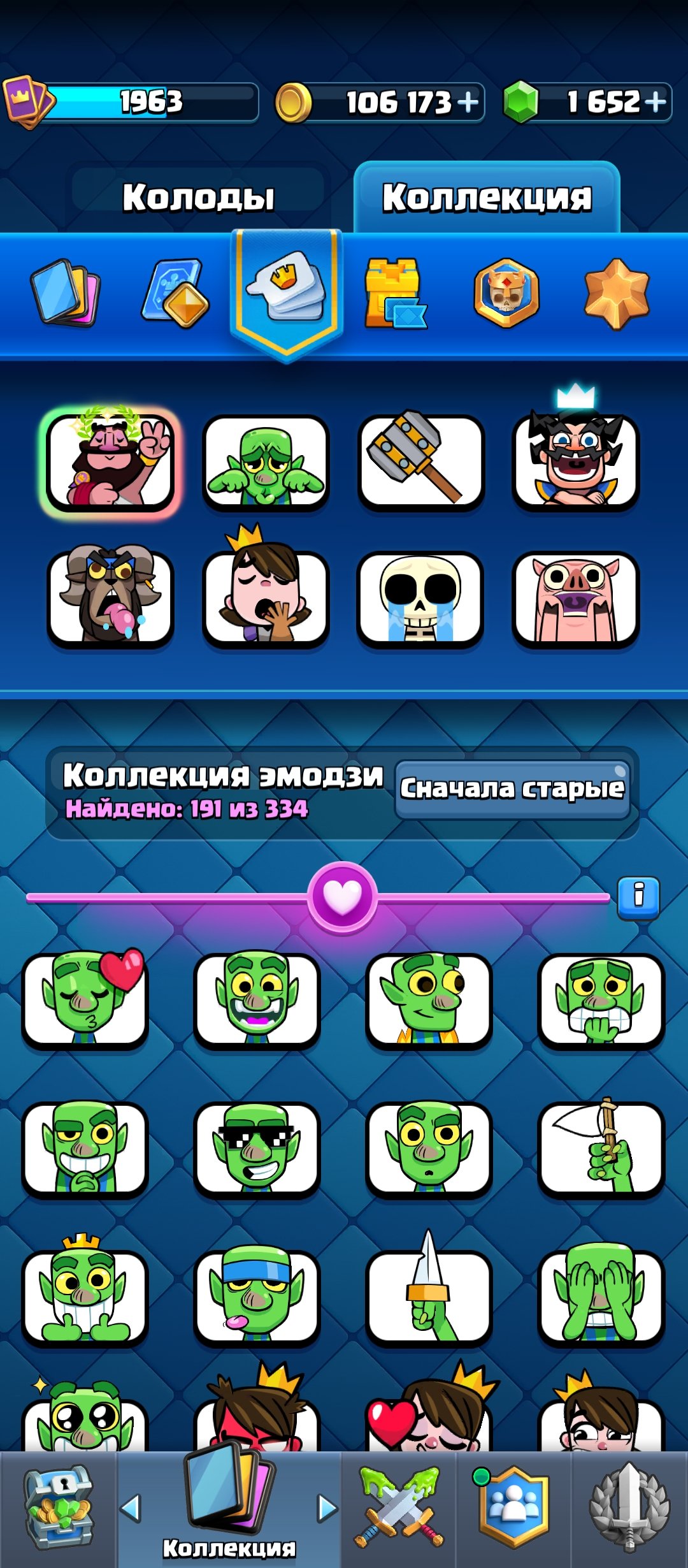The height and width of the screenshot is (1568, 688).
Task: Select the goblin with pixel sunglasses emote
Action: (x=257, y=1147)
